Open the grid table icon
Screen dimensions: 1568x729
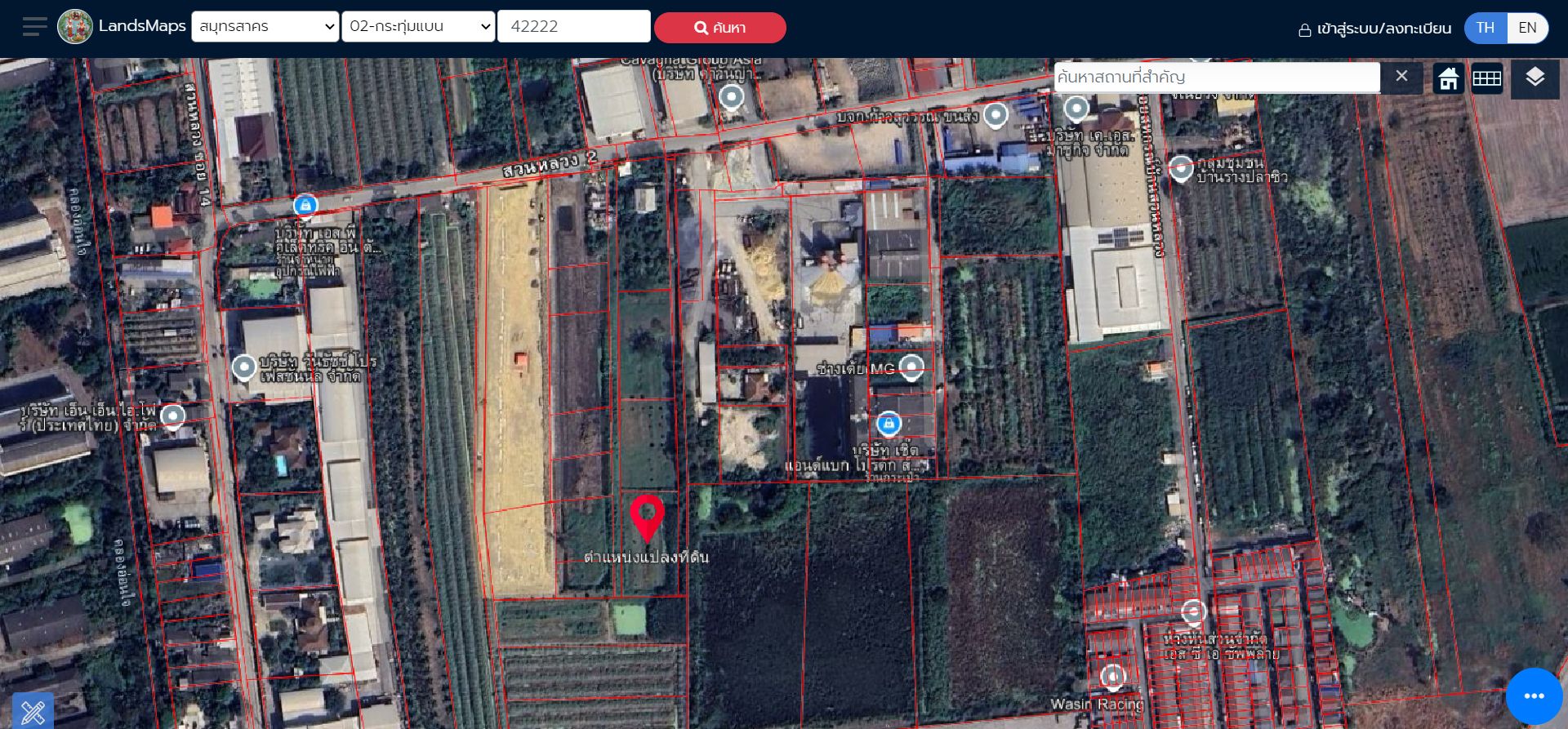tap(1486, 78)
